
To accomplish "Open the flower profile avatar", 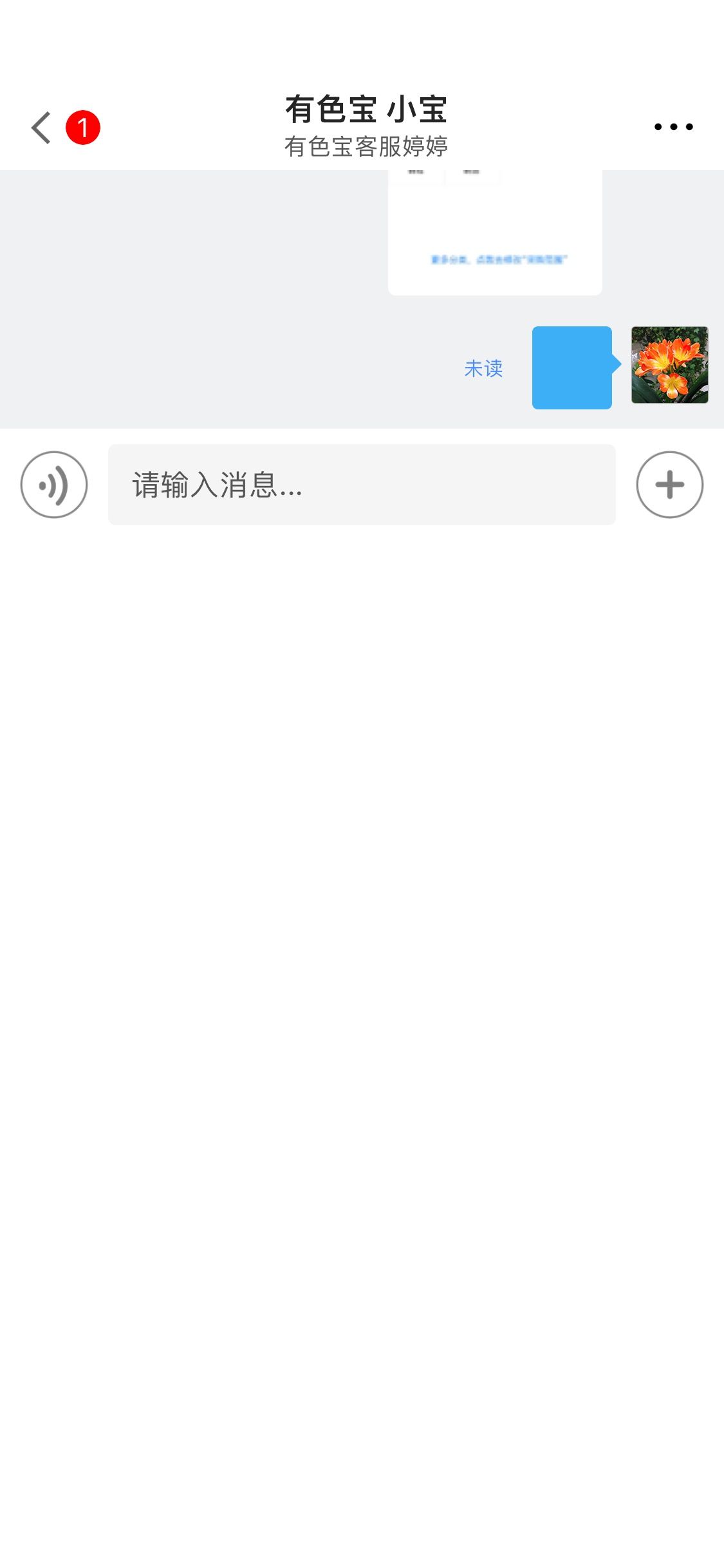I will coord(670,365).
